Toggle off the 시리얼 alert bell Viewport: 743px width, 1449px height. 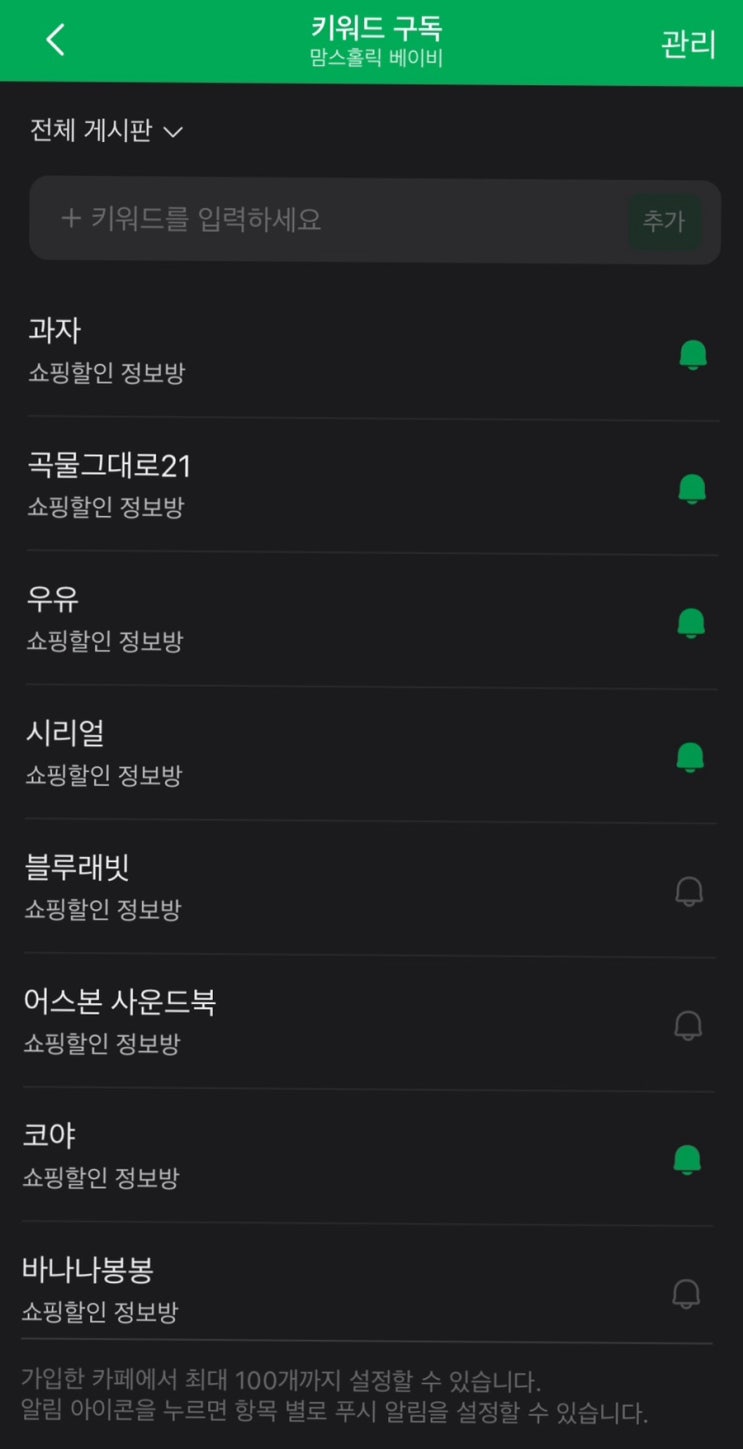pos(690,757)
